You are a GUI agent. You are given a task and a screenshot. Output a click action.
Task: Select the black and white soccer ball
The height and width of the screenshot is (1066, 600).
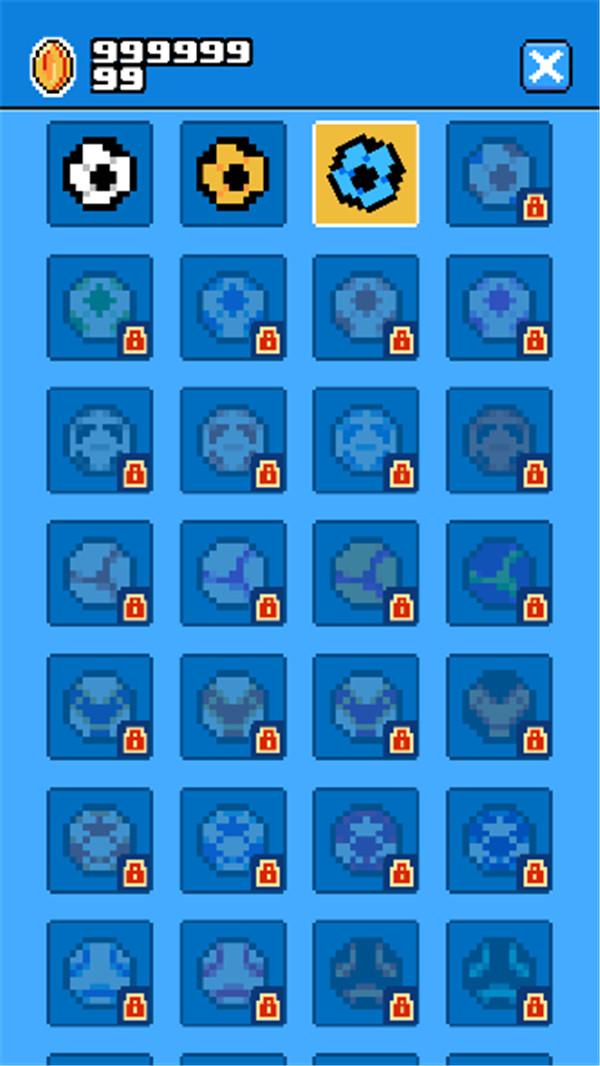[x=100, y=174]
